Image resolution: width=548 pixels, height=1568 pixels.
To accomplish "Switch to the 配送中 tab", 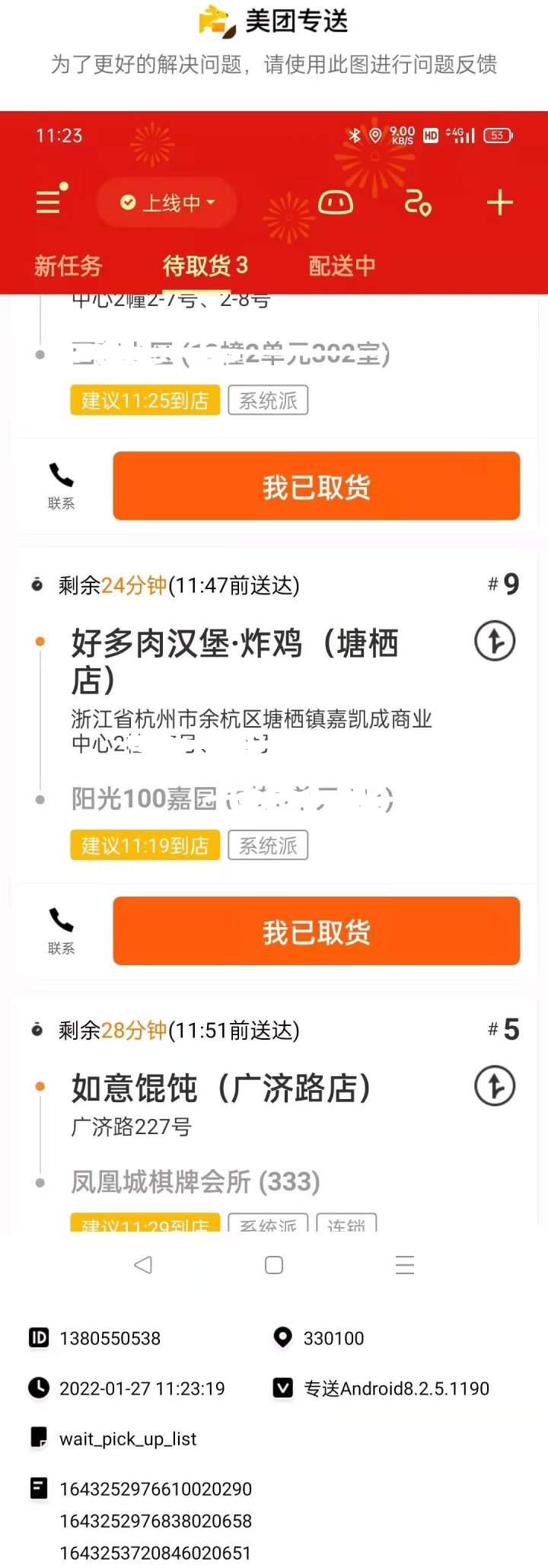I will (x=342, y=266).
